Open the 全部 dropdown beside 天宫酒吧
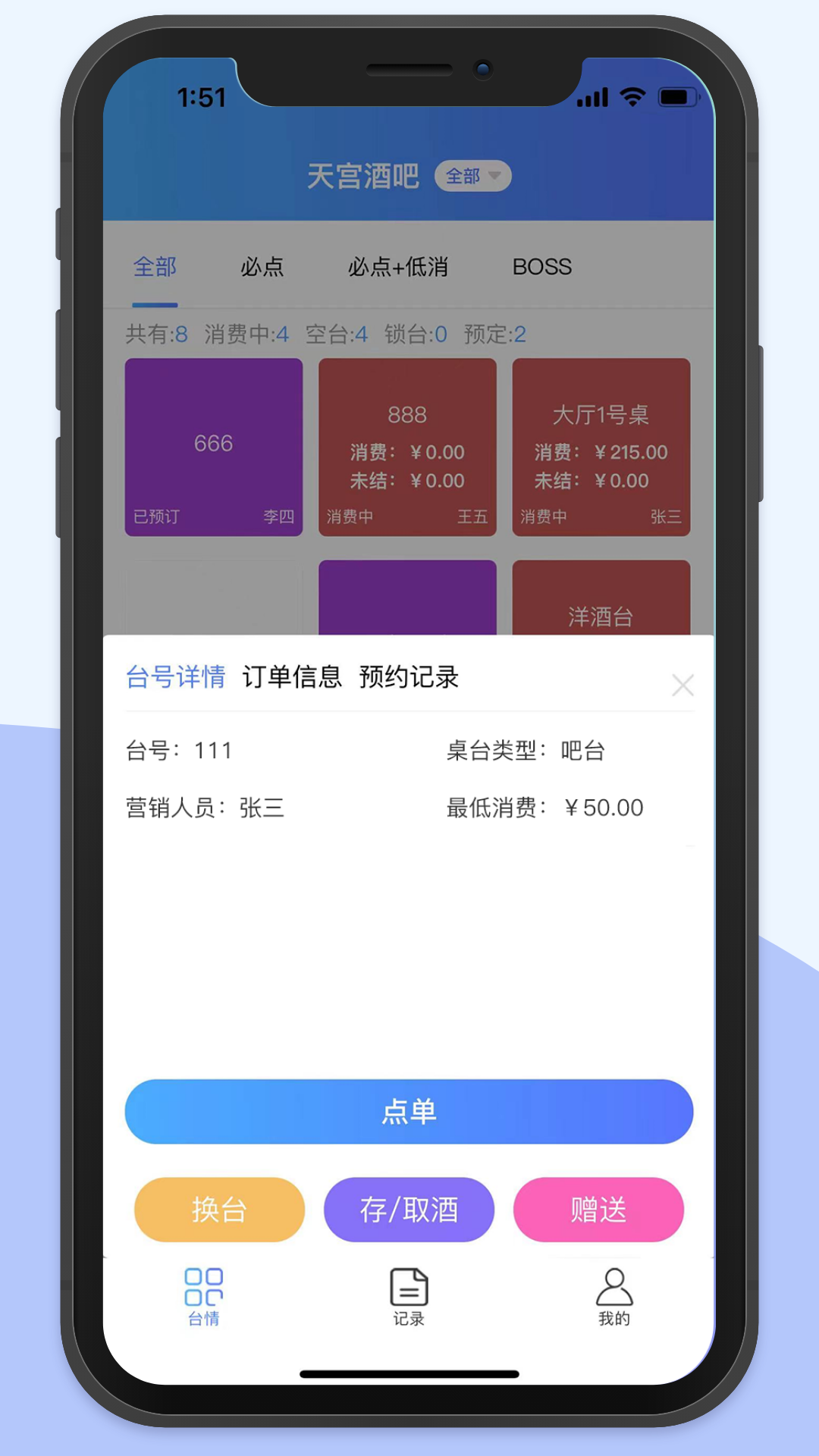 (472, 176)
